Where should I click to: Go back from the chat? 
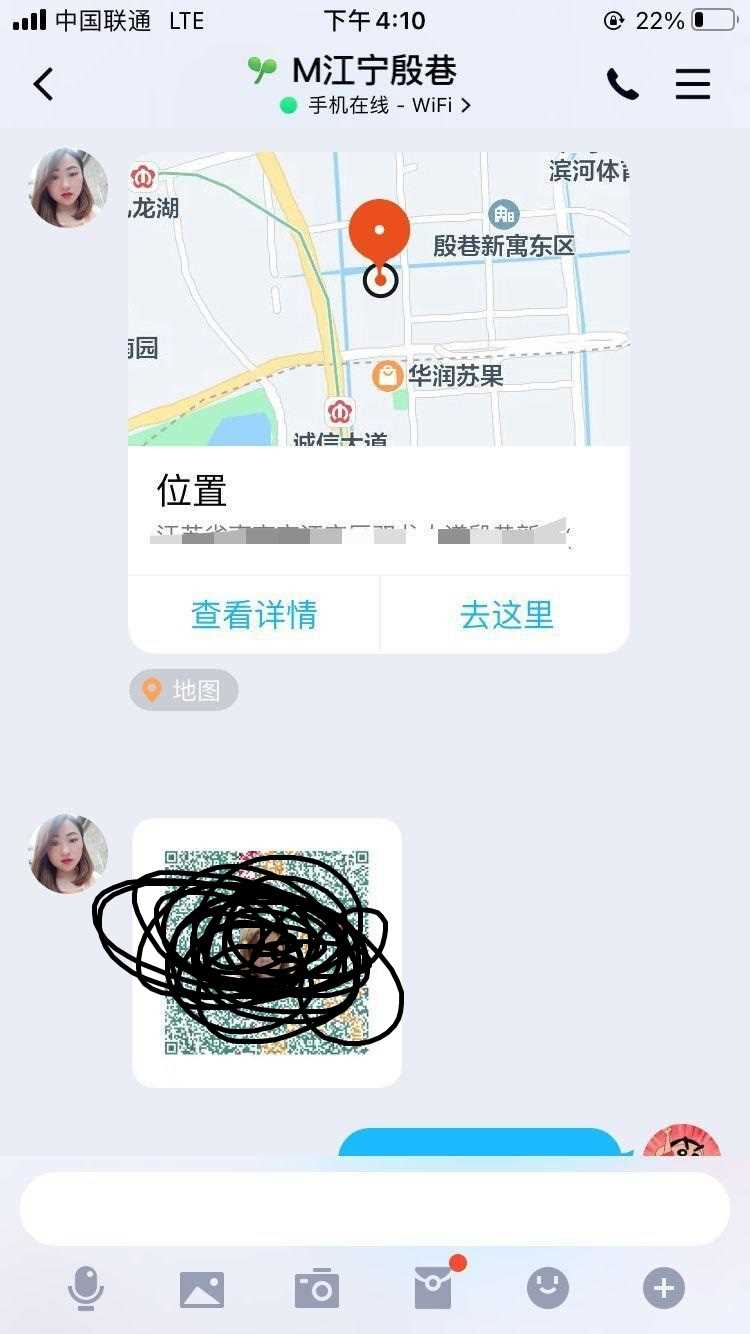tap(43, 85)
